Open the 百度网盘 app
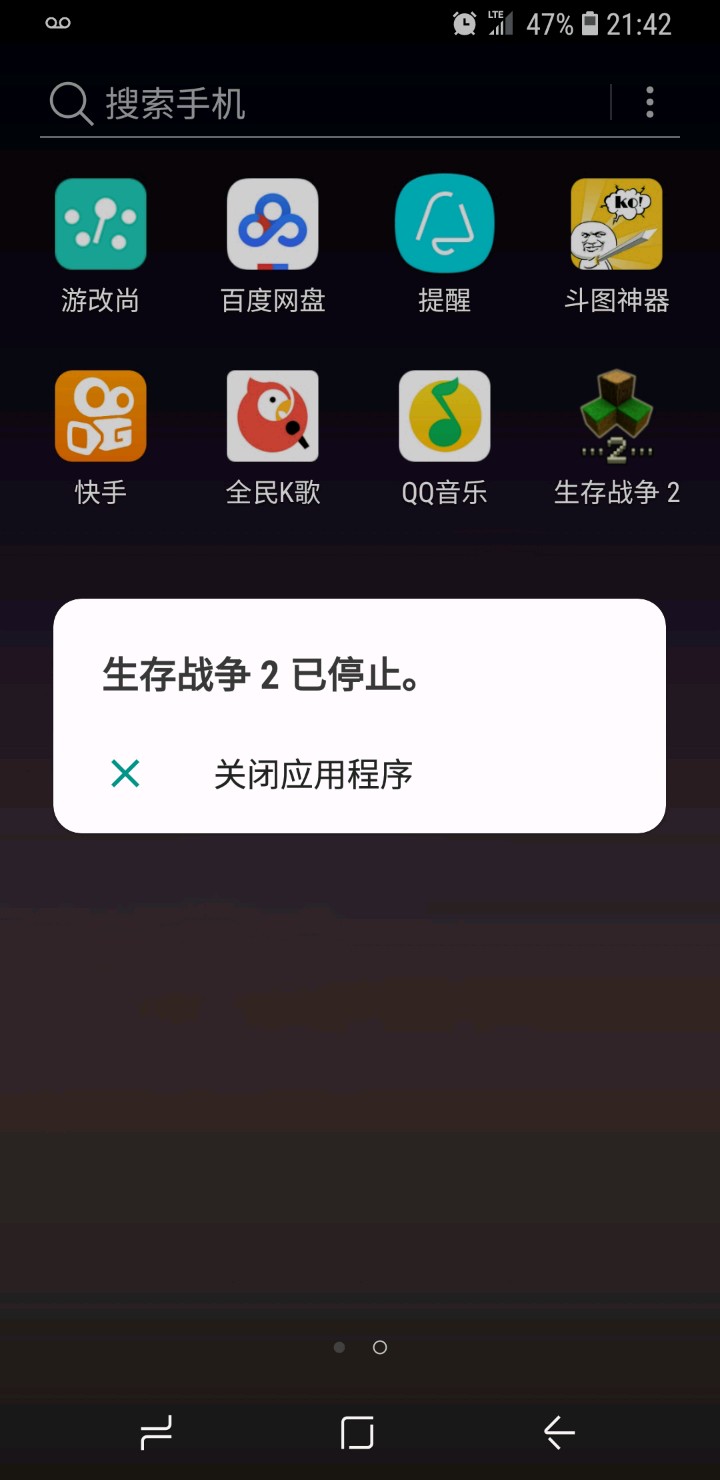Viewport: 720px width, 1480px height. click(272, 225)
